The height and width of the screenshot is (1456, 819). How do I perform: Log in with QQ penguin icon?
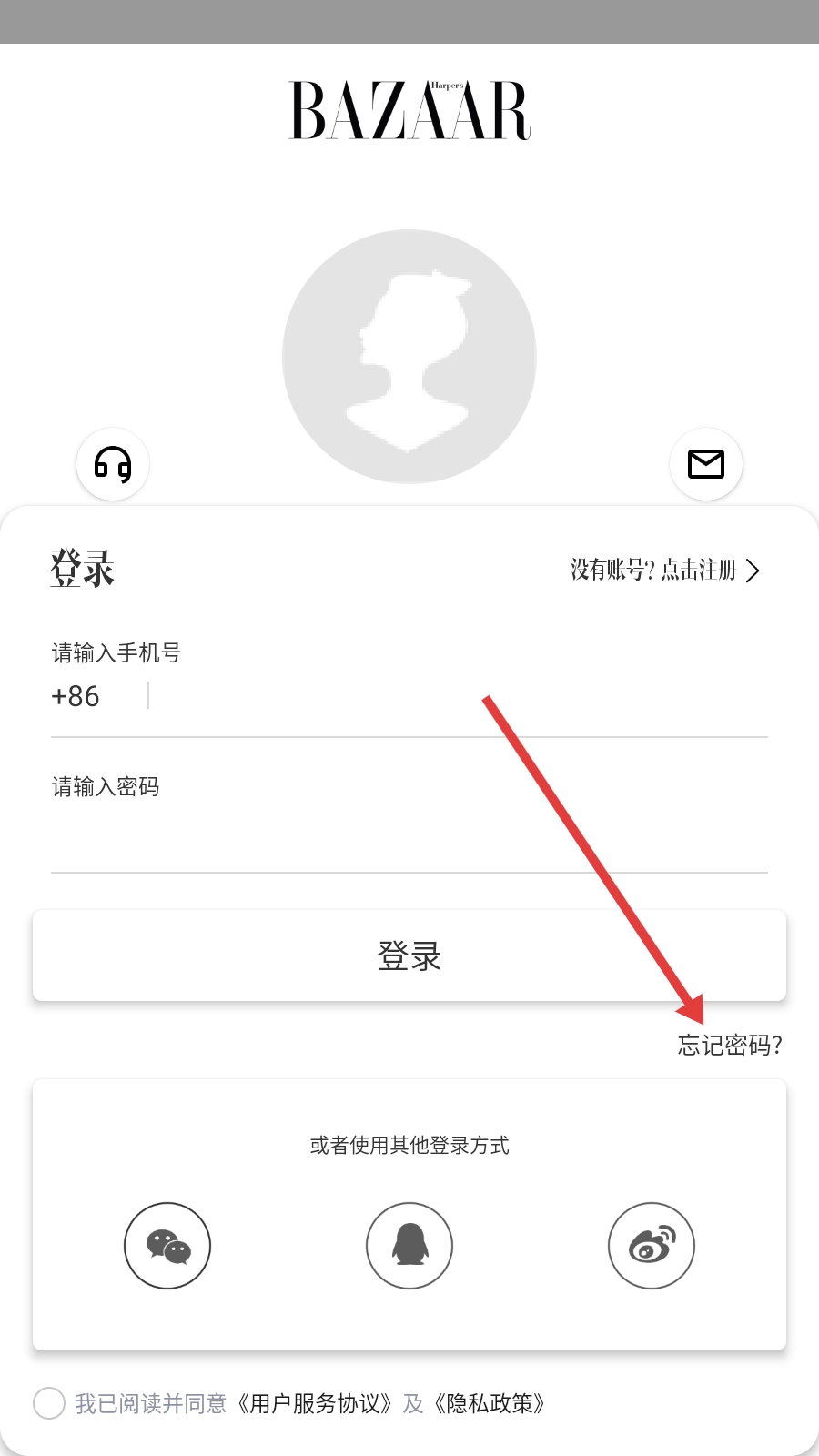click(409, 1246)
